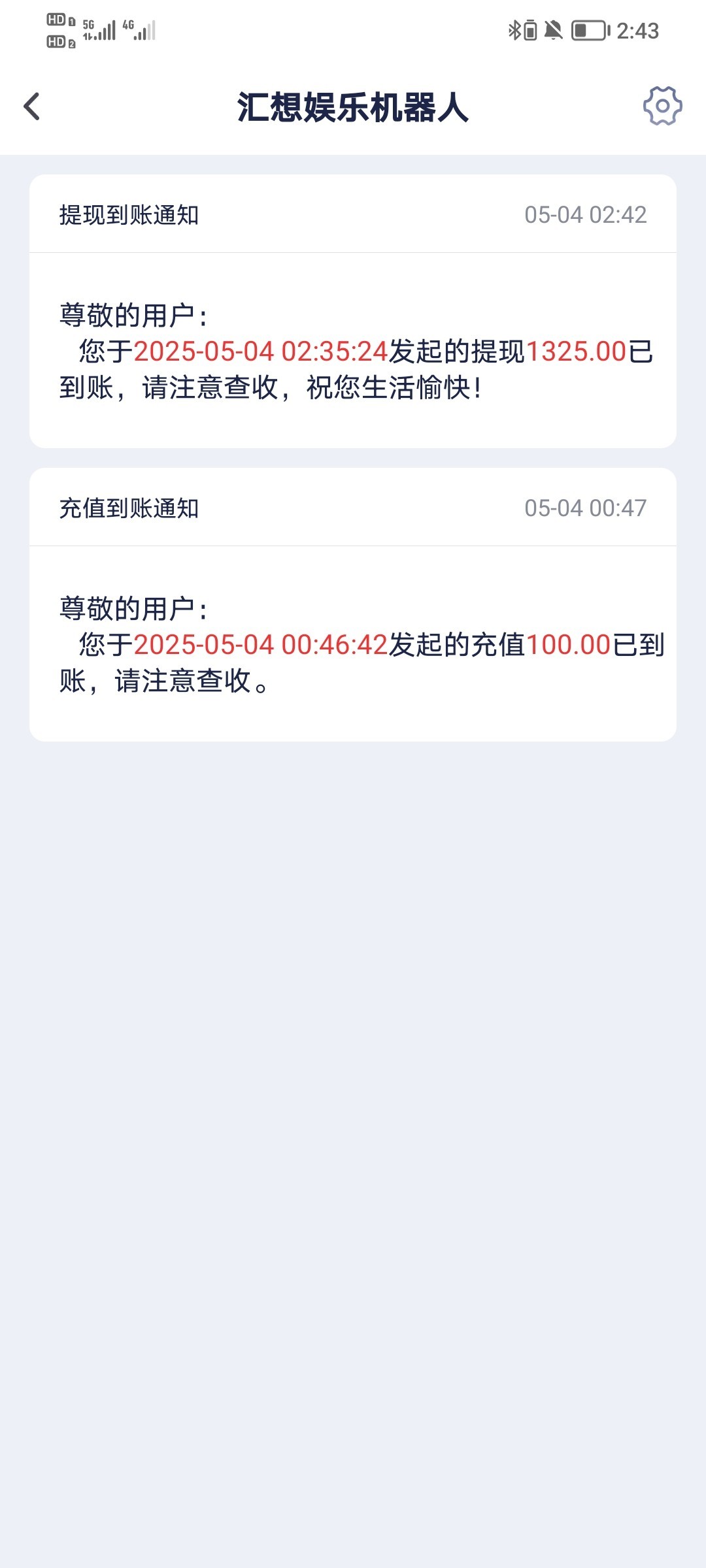Image resolution: width=706 pixels, height=1568 pixels.
Task: Open the 充值到账通知 recharge card
Action: tap(353, 604)
